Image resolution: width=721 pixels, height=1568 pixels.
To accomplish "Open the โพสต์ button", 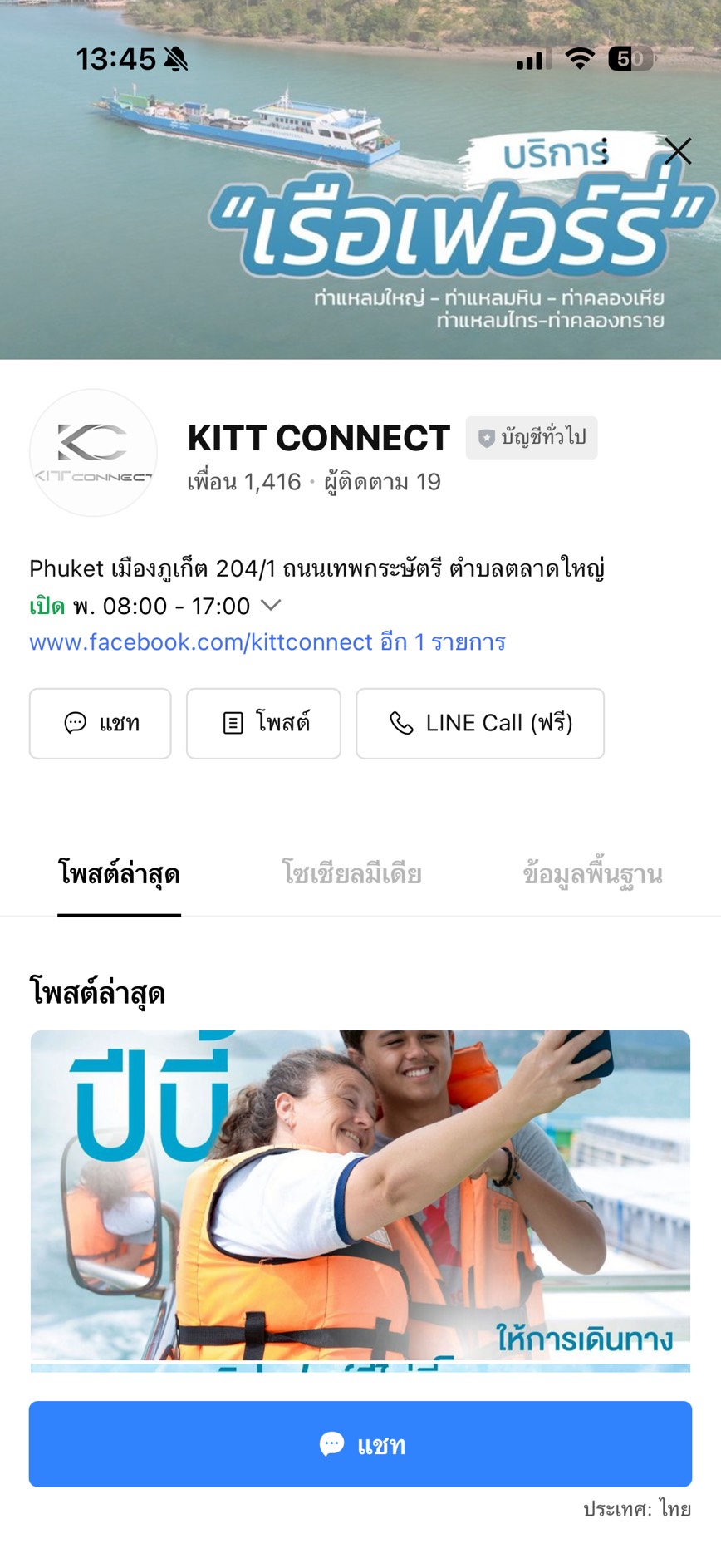I will 263,723.
